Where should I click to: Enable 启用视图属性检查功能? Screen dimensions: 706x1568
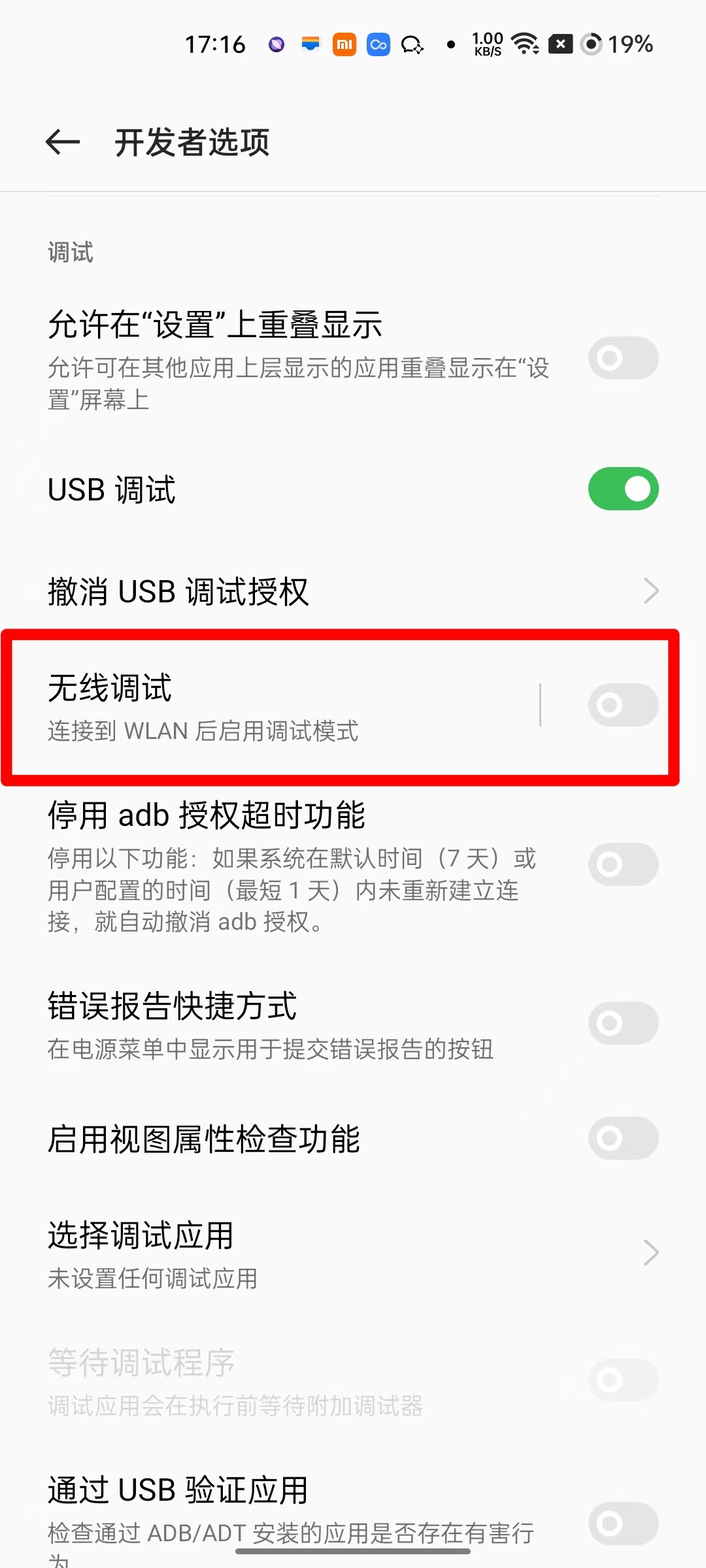tap(622, 1138)
